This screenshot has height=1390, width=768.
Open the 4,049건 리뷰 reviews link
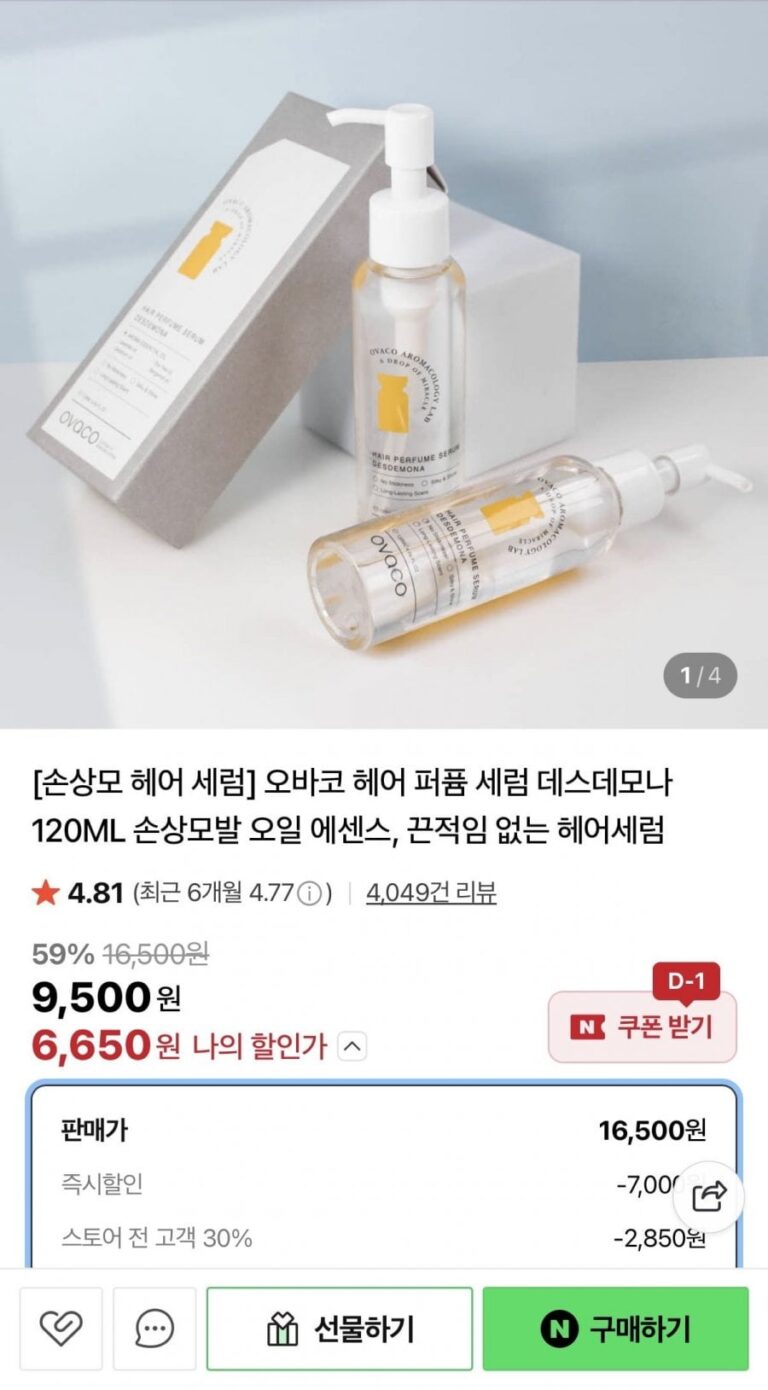click(x=431, y=893)
